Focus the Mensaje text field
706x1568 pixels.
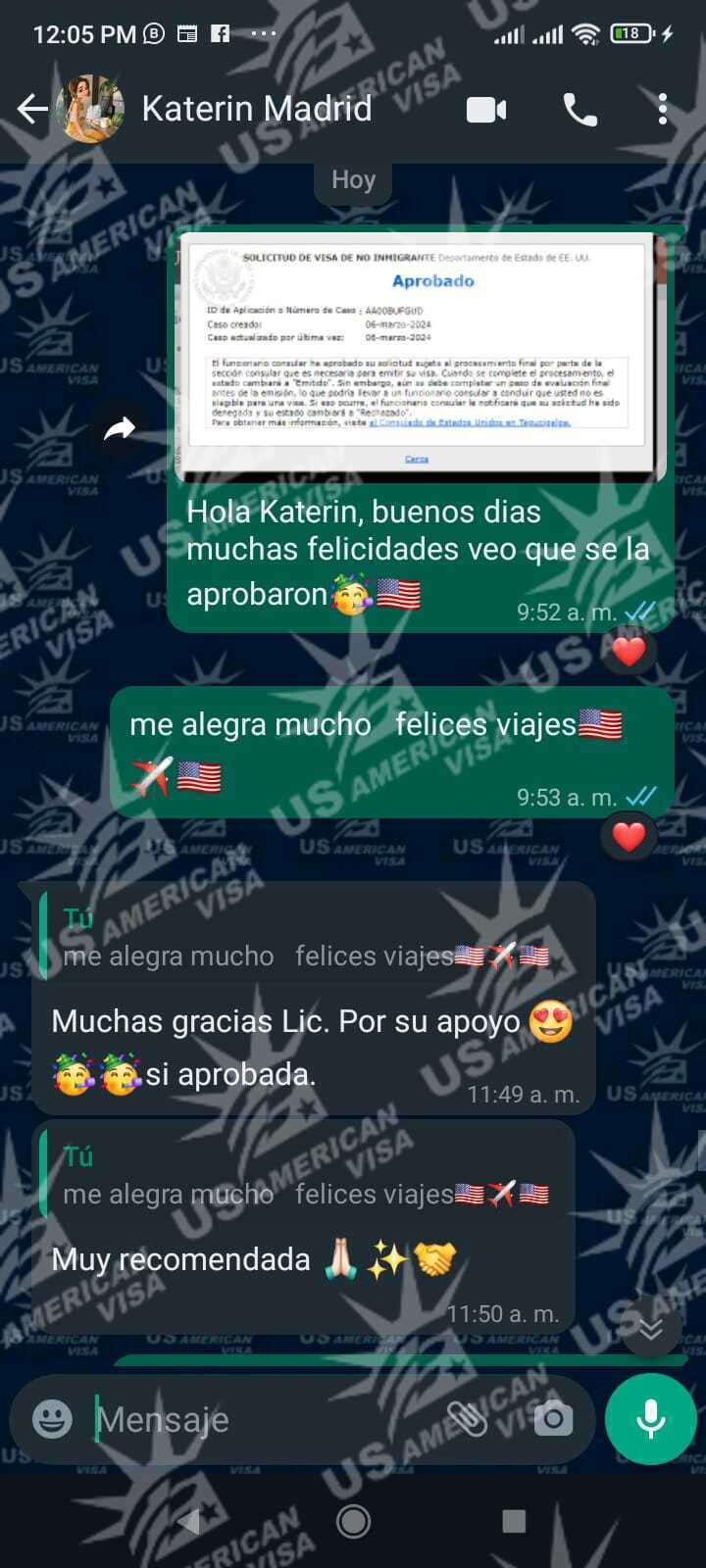265,1419
